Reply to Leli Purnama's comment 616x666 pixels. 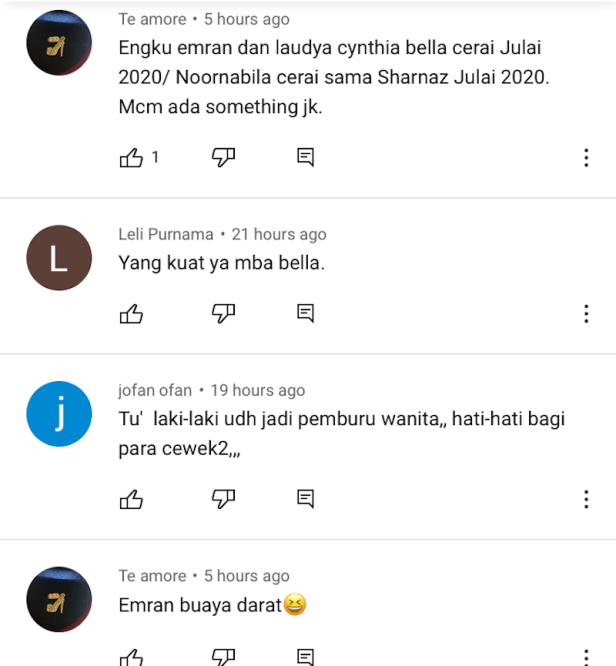(306, 314)
